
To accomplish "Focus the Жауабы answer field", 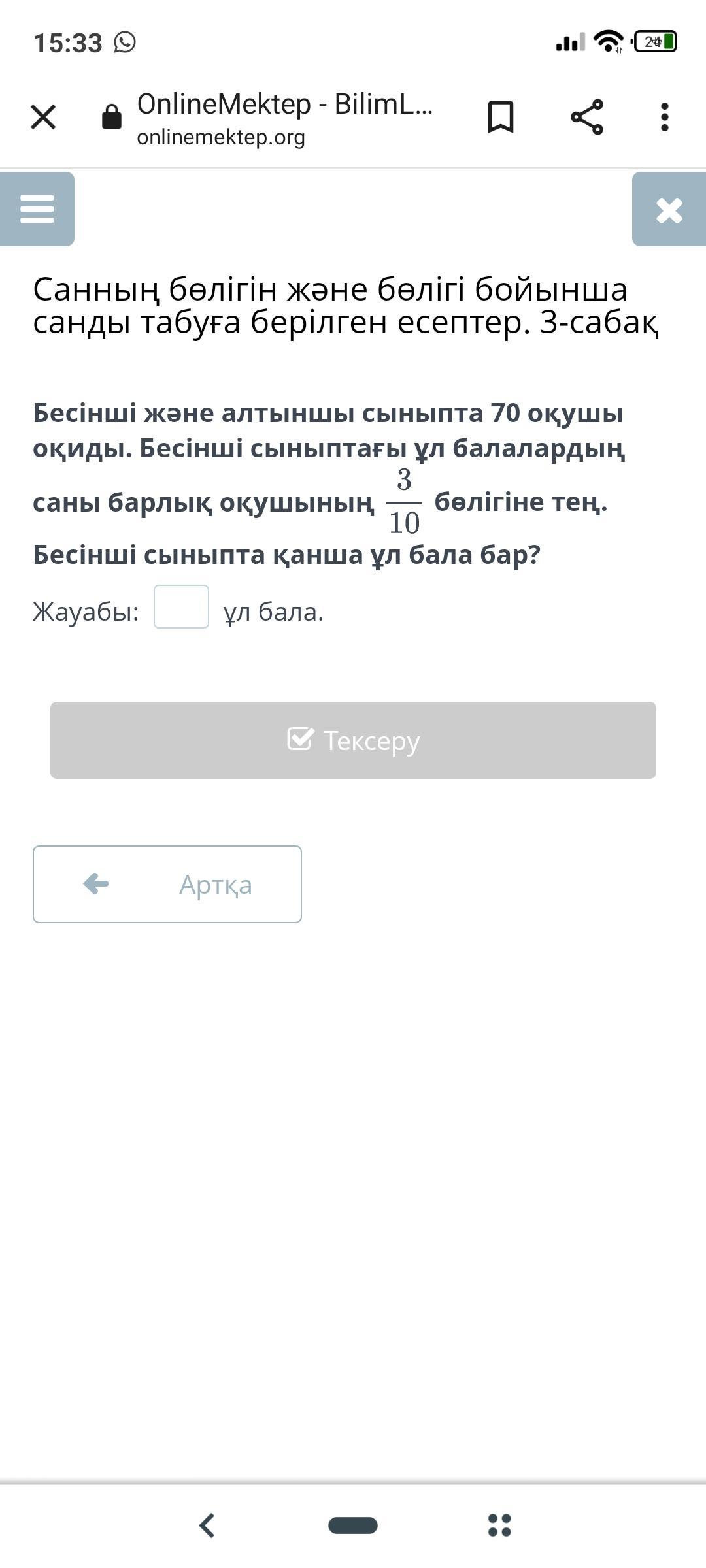I will 181,607.
